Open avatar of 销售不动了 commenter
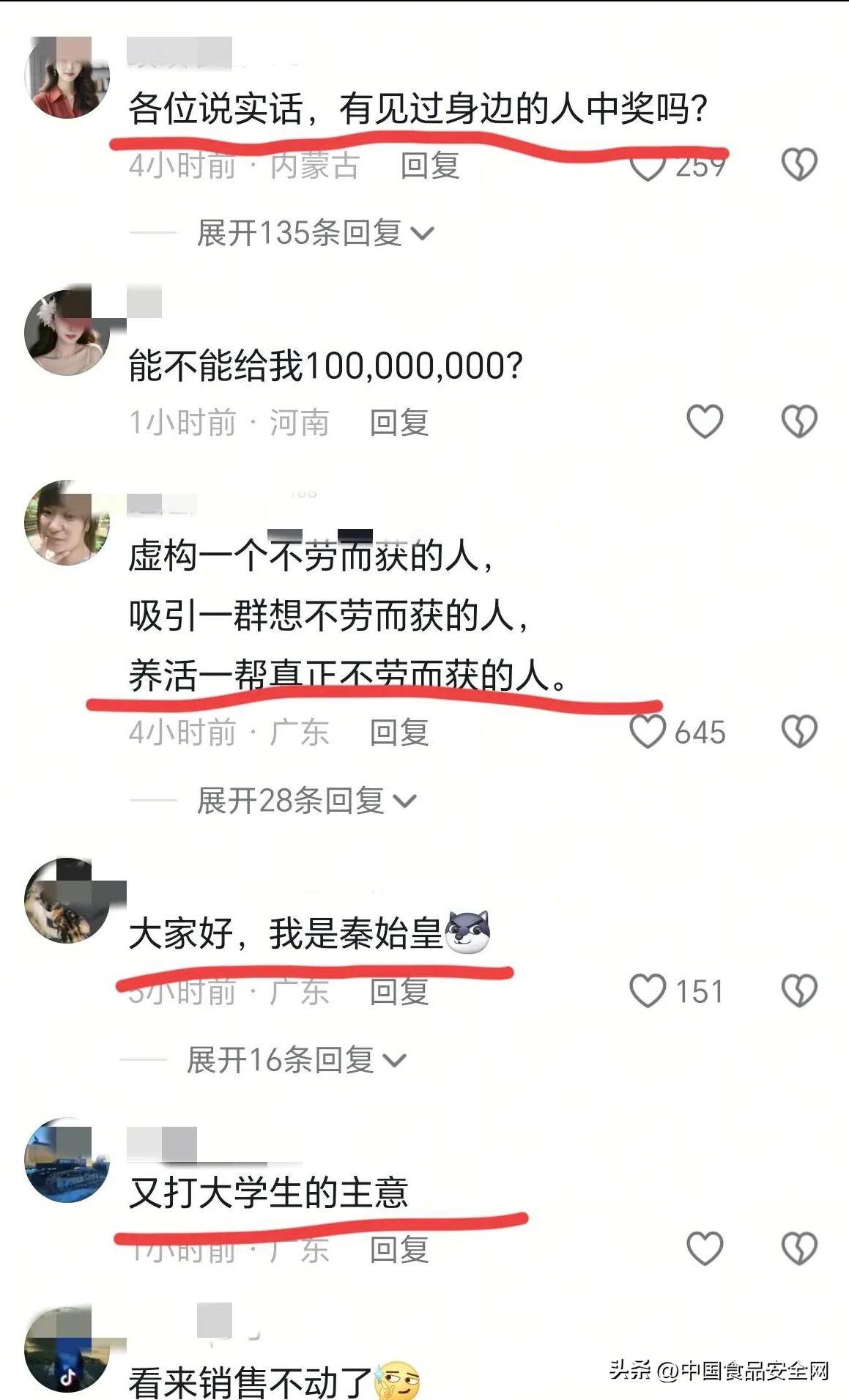849x1400 pixels. (67, 1349)
